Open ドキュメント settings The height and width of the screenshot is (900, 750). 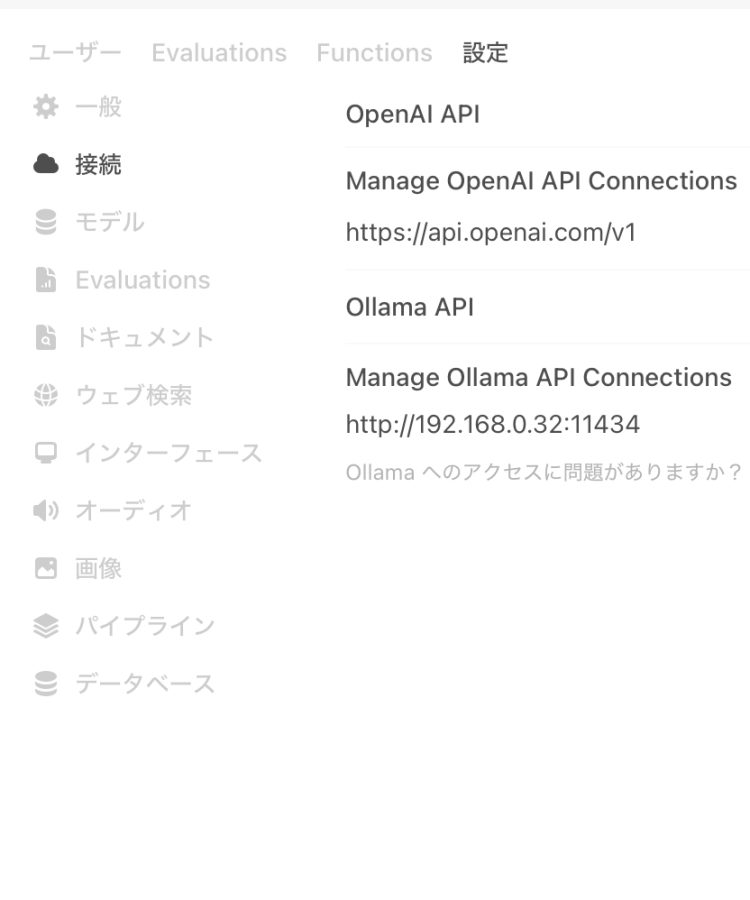coord(144,338)
